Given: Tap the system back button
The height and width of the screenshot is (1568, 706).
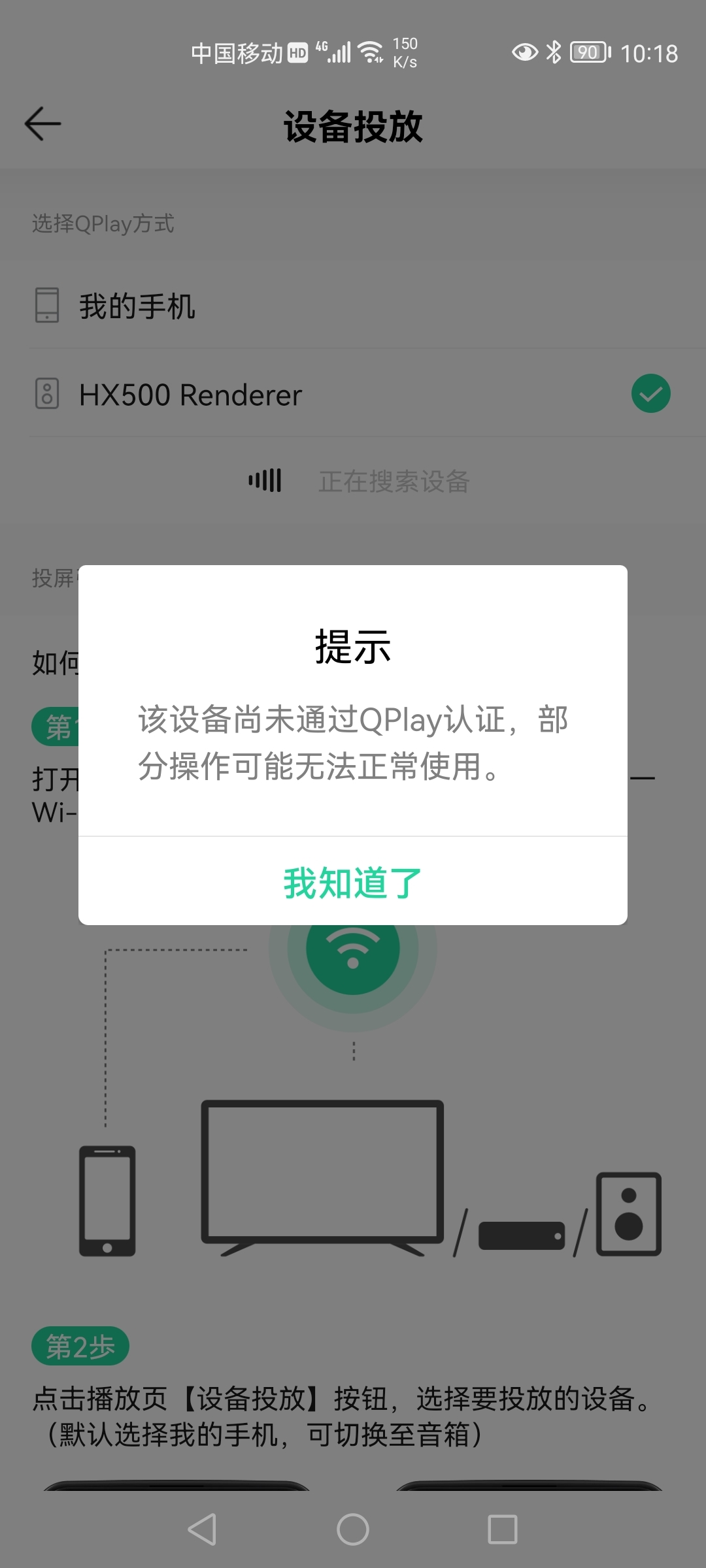Looking at the screenshot, I should pos(203,1529).
